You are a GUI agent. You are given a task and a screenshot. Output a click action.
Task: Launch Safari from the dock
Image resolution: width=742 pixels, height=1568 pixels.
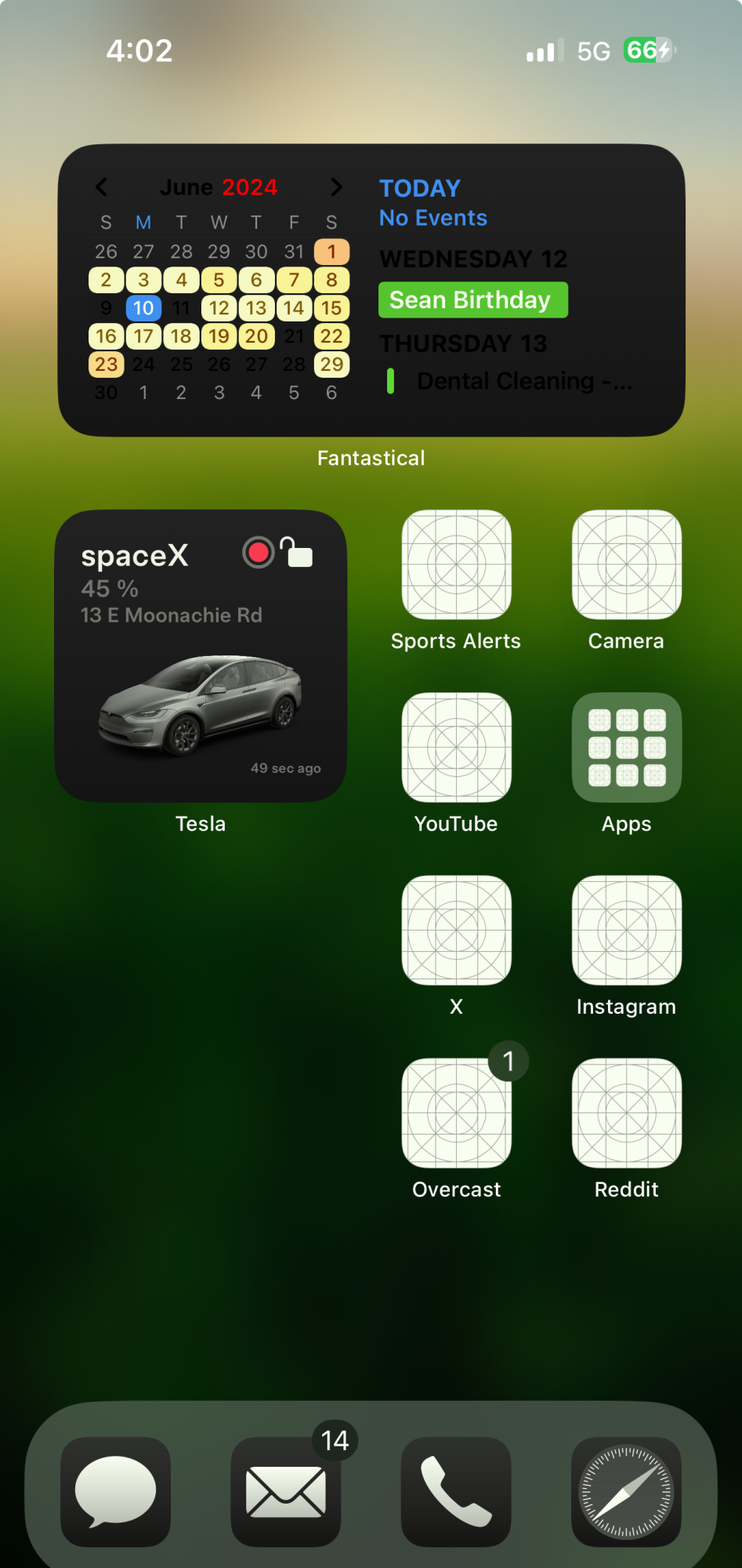pyautogui.click(x=626, y=1491)
